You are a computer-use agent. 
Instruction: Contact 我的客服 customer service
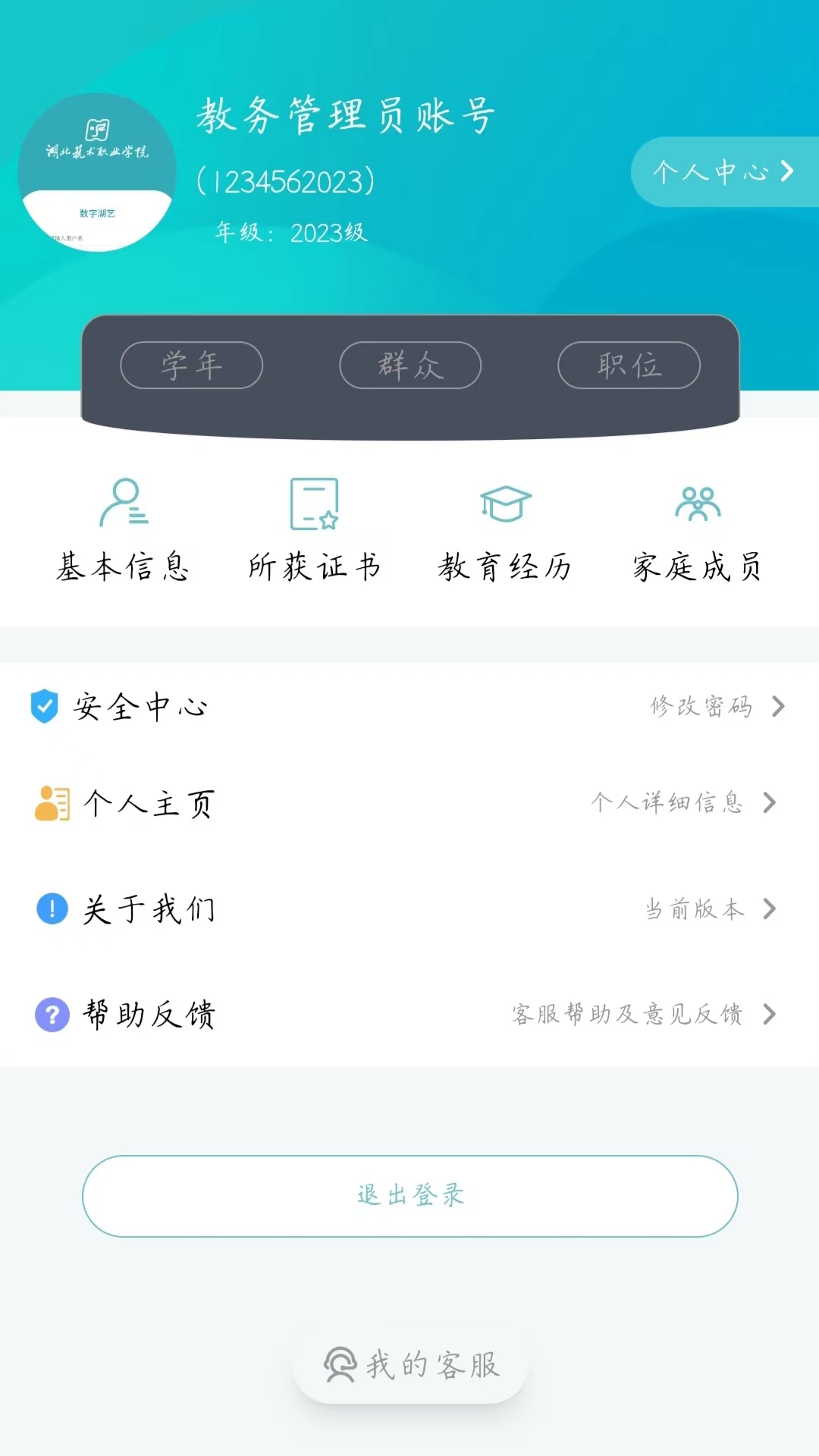[410, 1365]
